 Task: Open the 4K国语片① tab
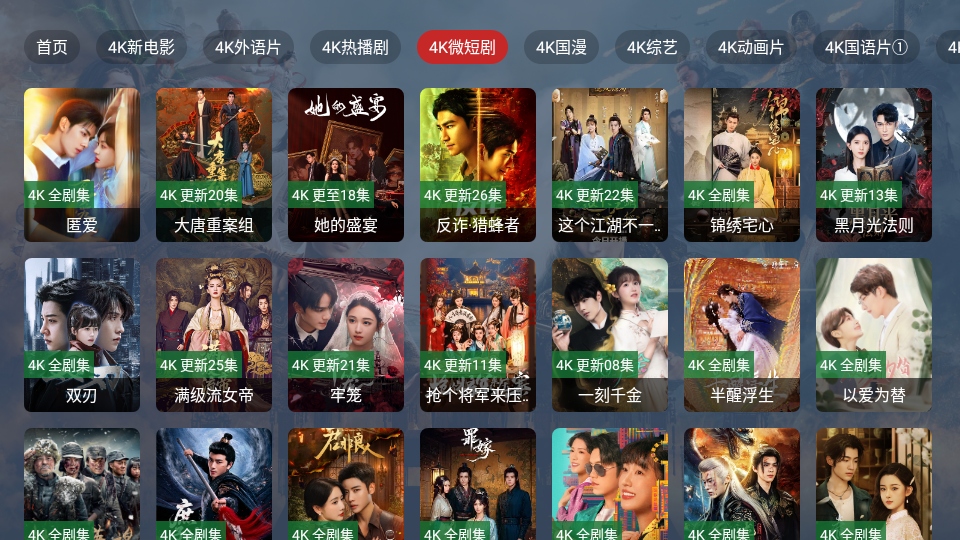[x=866, y=47]
